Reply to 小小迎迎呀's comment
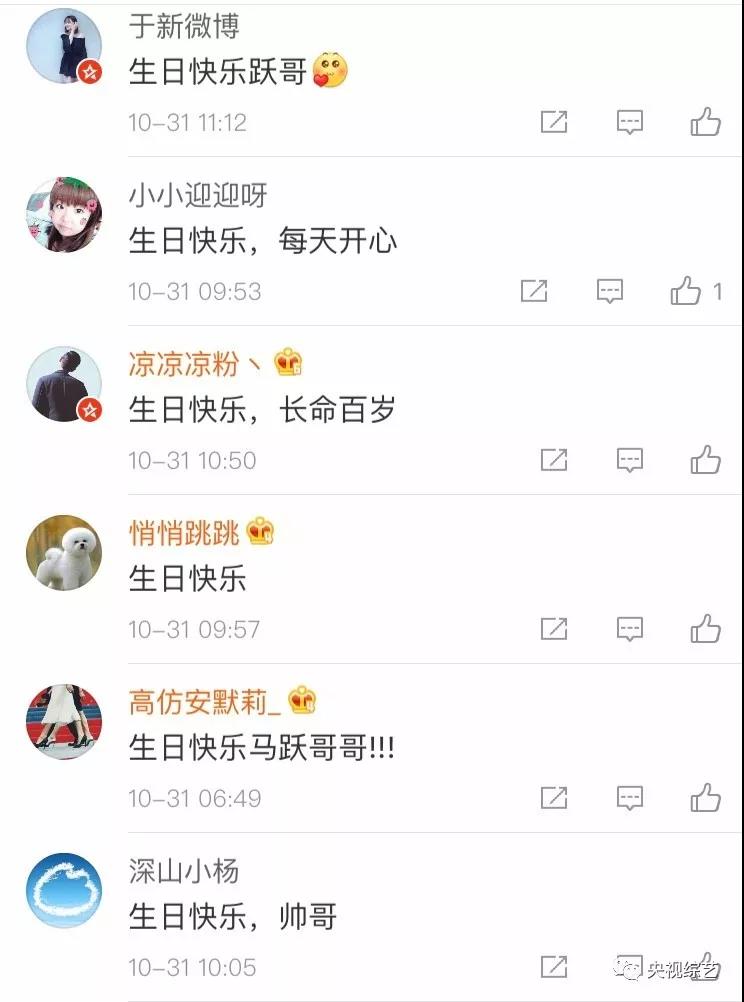 point(610,292)
